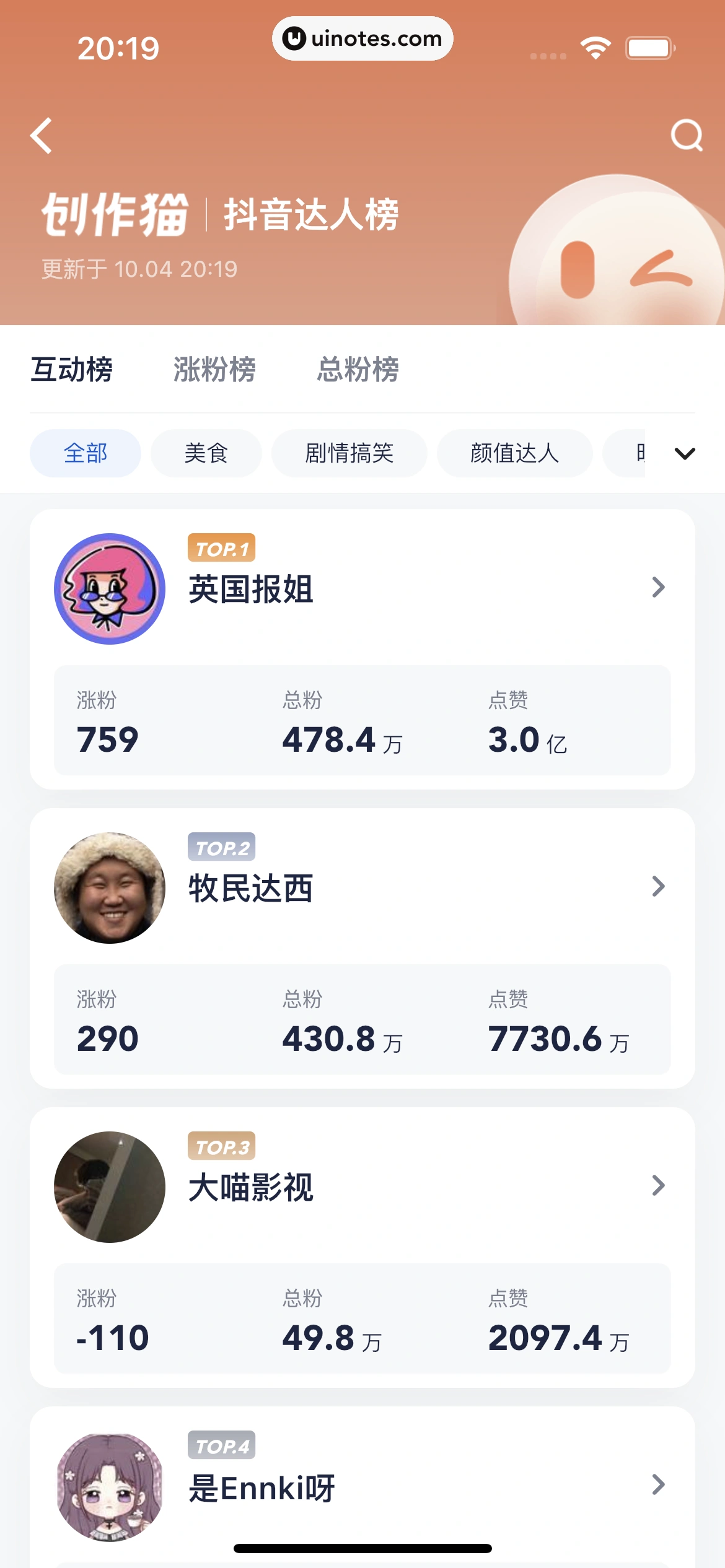Switch to the 互动榜 tab
Viewport: 725px width, 1568px height.
(x=72, y=370)
